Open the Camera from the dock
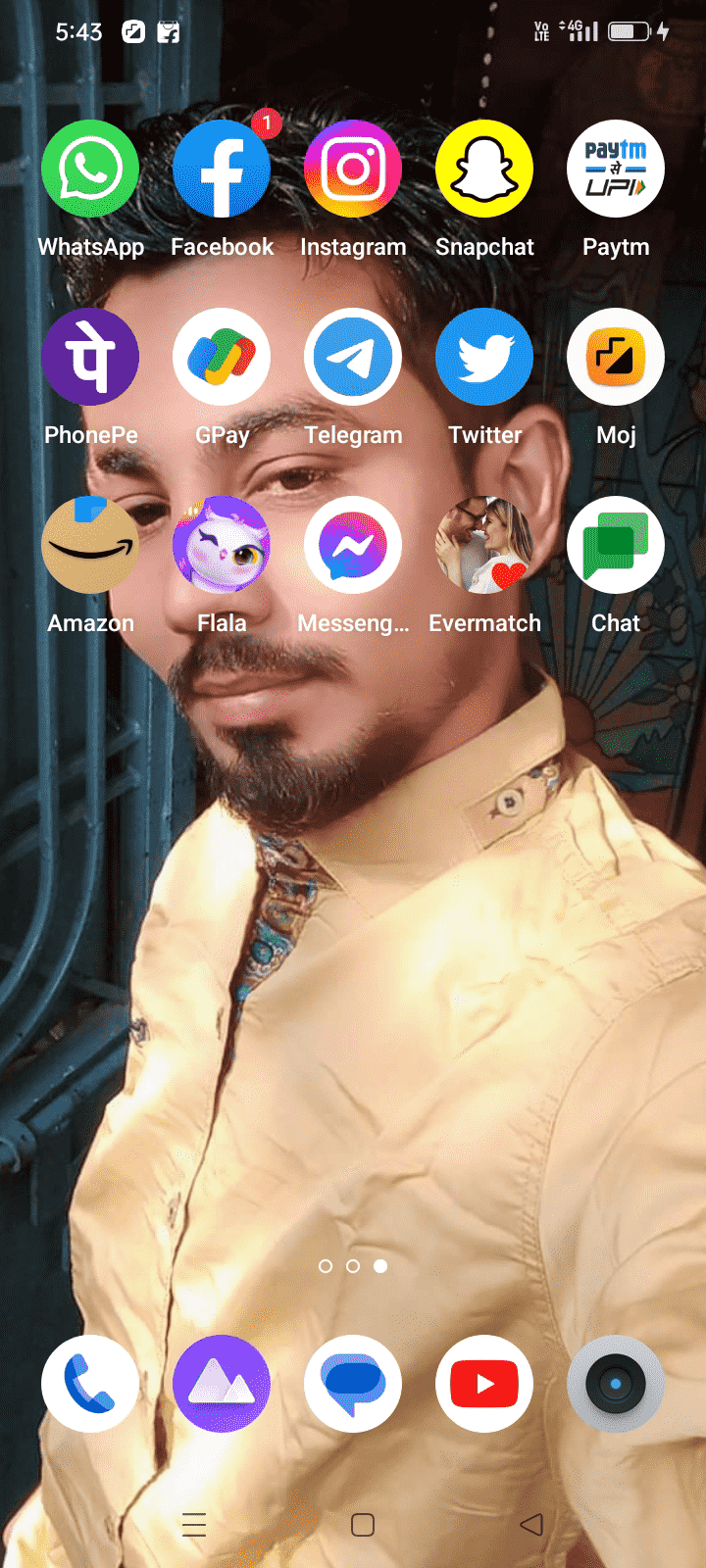The width and height of the screenshot is (706, 1568). pyautogui.click(x=616, y=1384)
